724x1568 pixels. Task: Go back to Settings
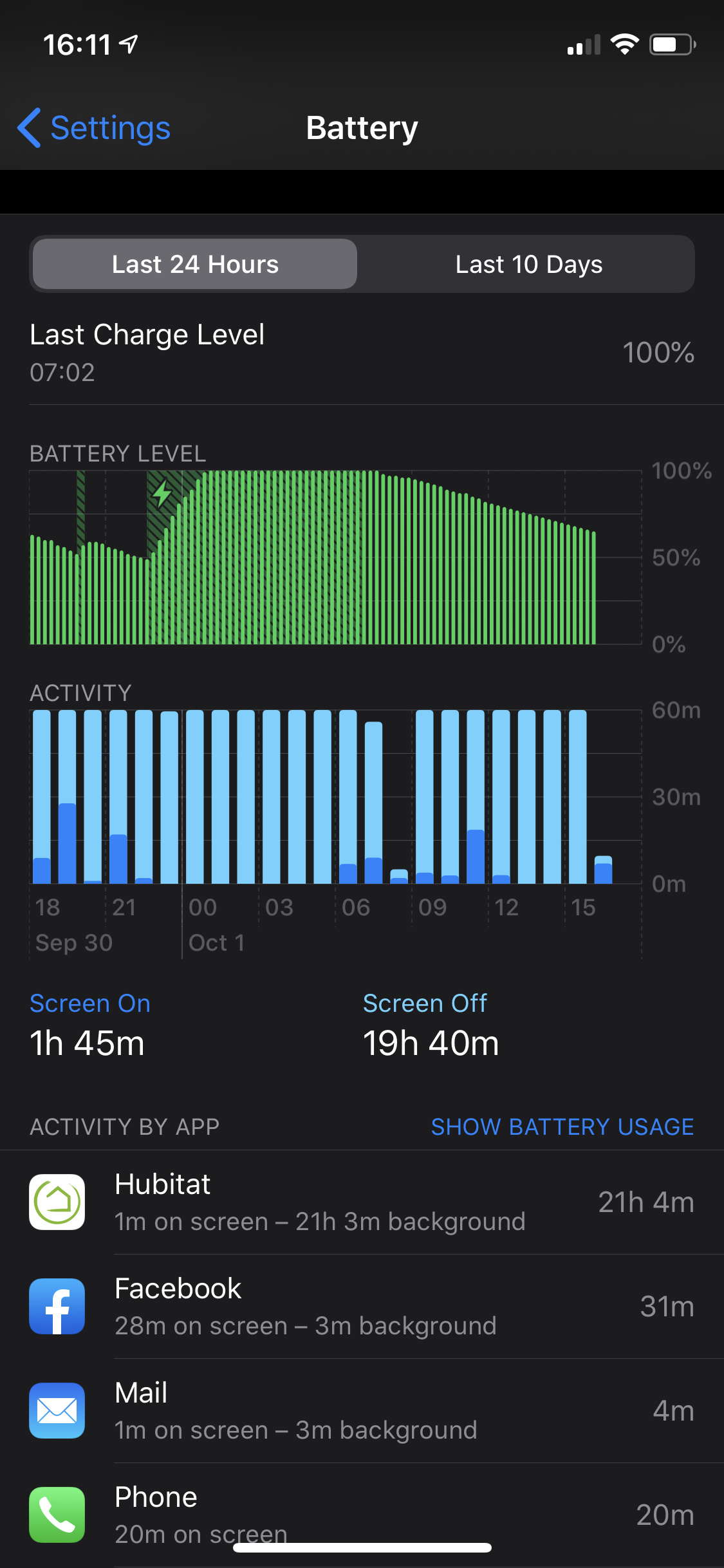click(x=94, y=128)
